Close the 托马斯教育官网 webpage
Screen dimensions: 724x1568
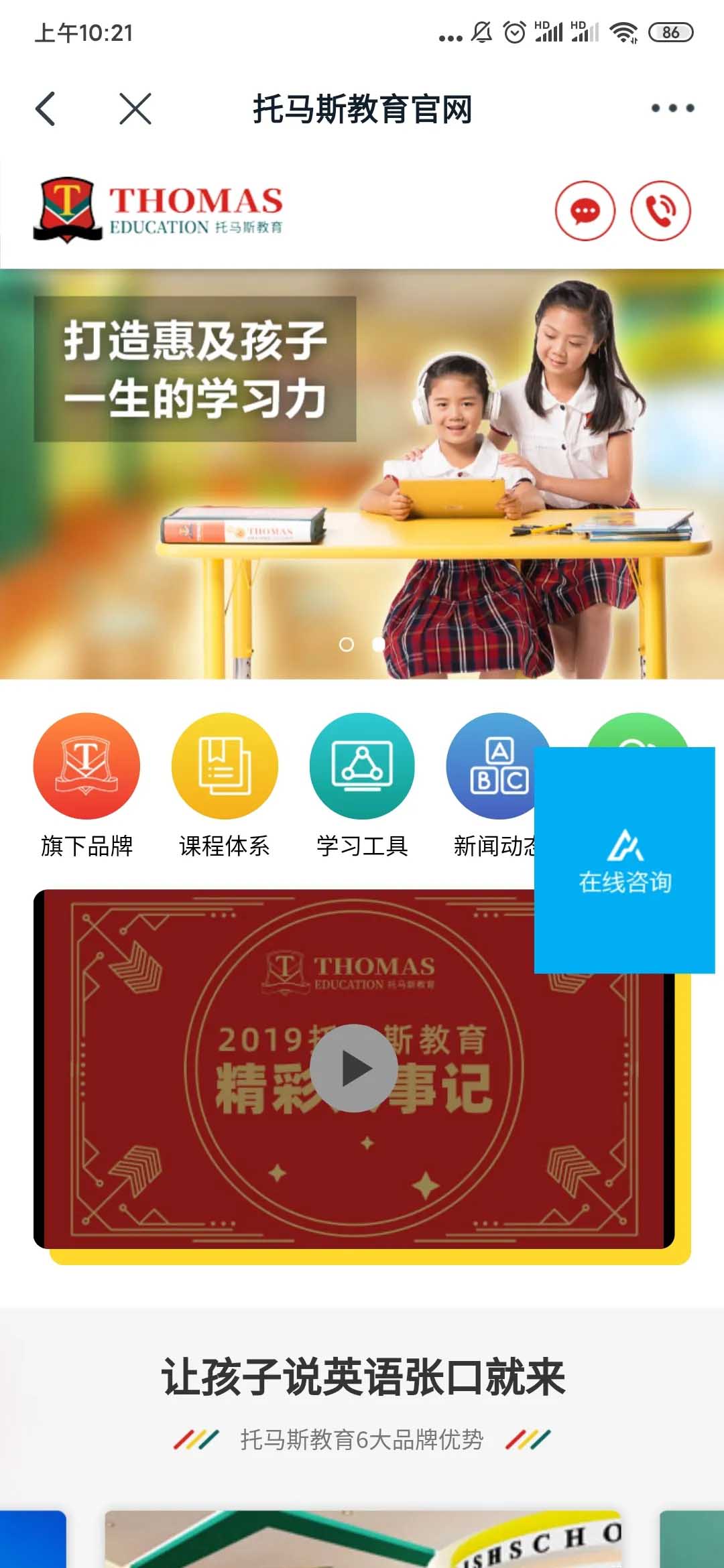pos(135,109)
